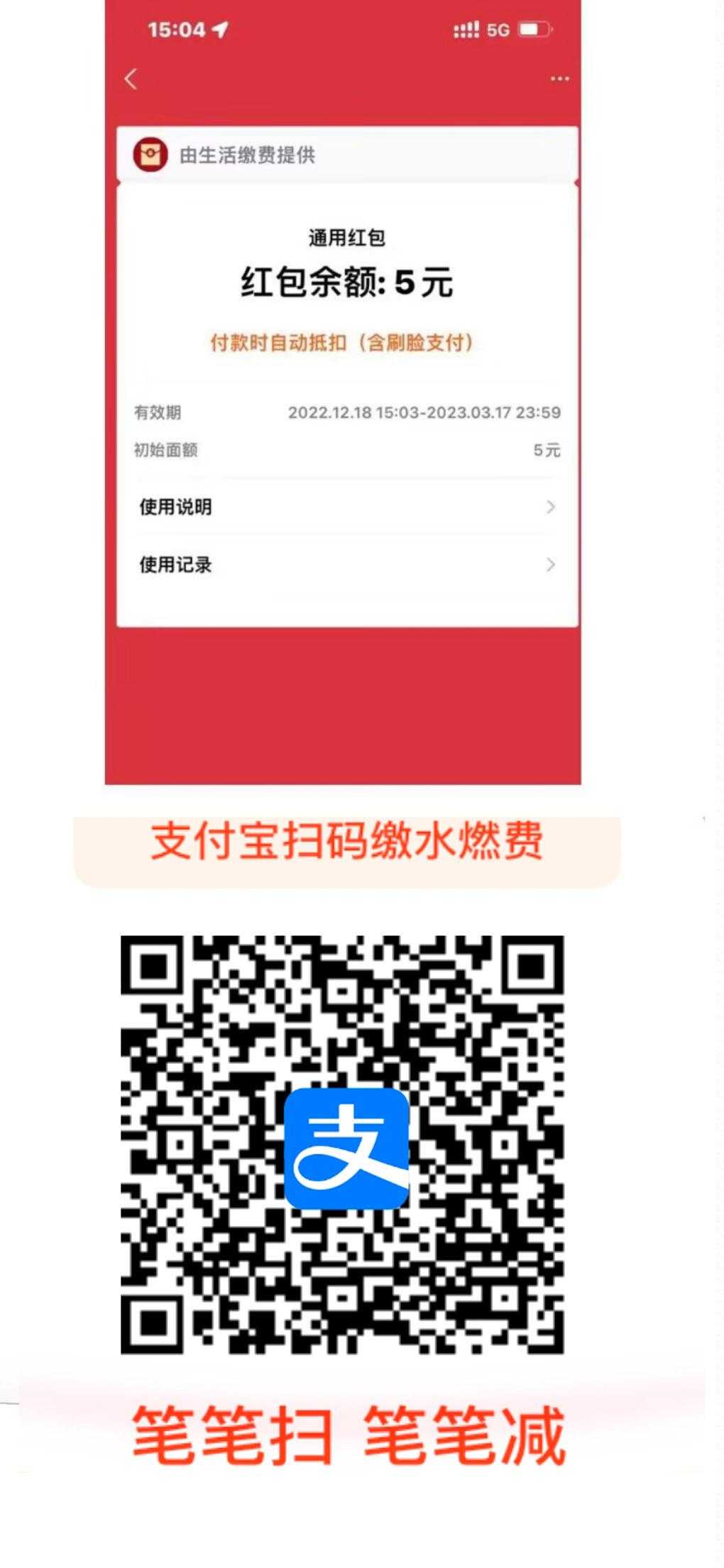
Task: Select the 通用红包 title header
Action: tap(347, 238)
